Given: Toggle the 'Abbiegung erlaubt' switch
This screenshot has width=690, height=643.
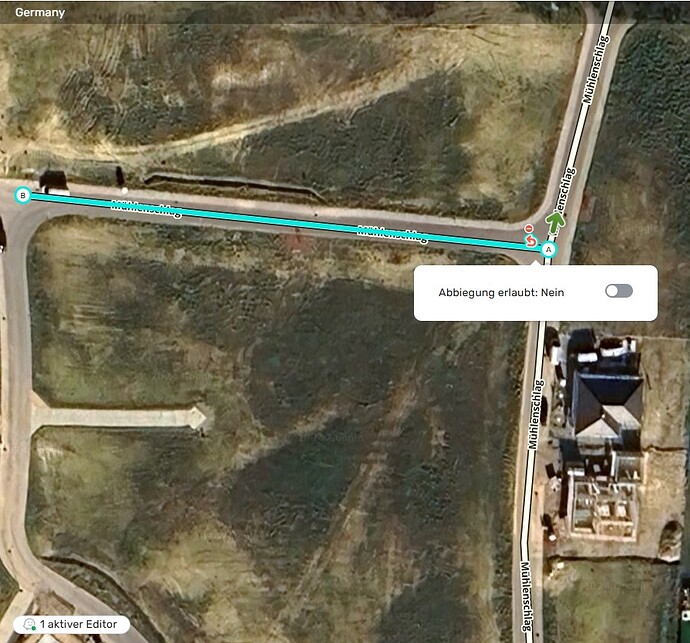Looking at the screenshot, I should [x=619, y=291].
